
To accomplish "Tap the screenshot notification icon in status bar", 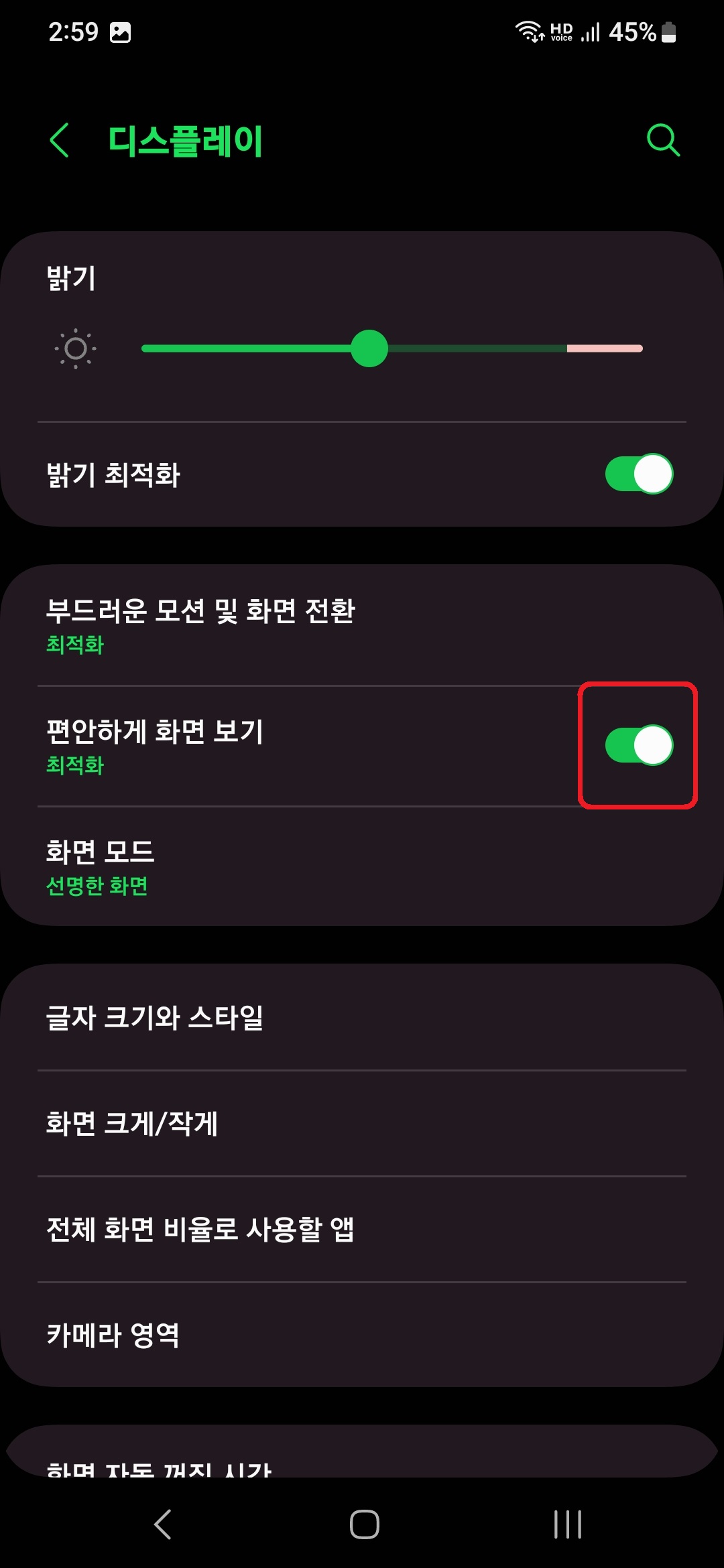I will [x=121, y=31].
